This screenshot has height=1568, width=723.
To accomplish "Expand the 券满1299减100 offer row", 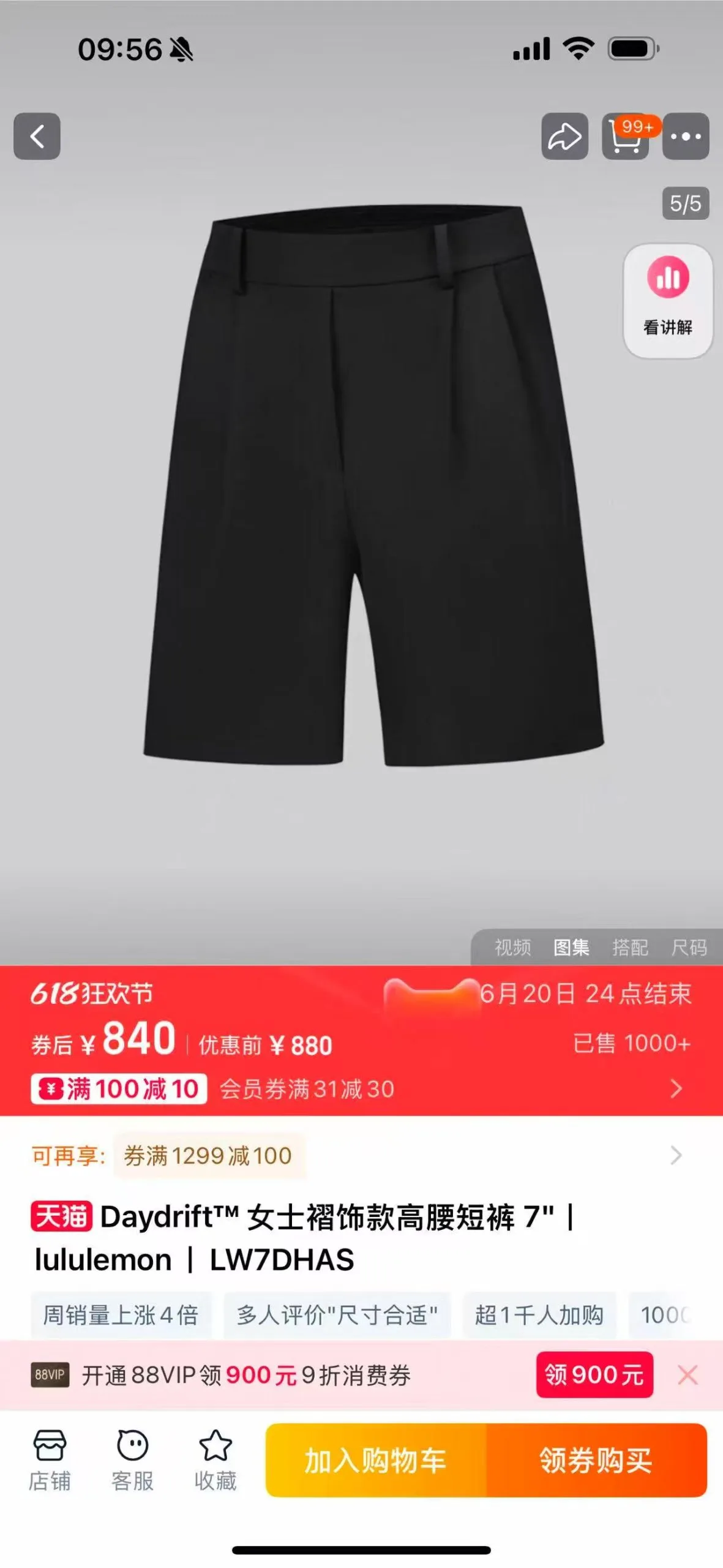I will point(675,1156).
